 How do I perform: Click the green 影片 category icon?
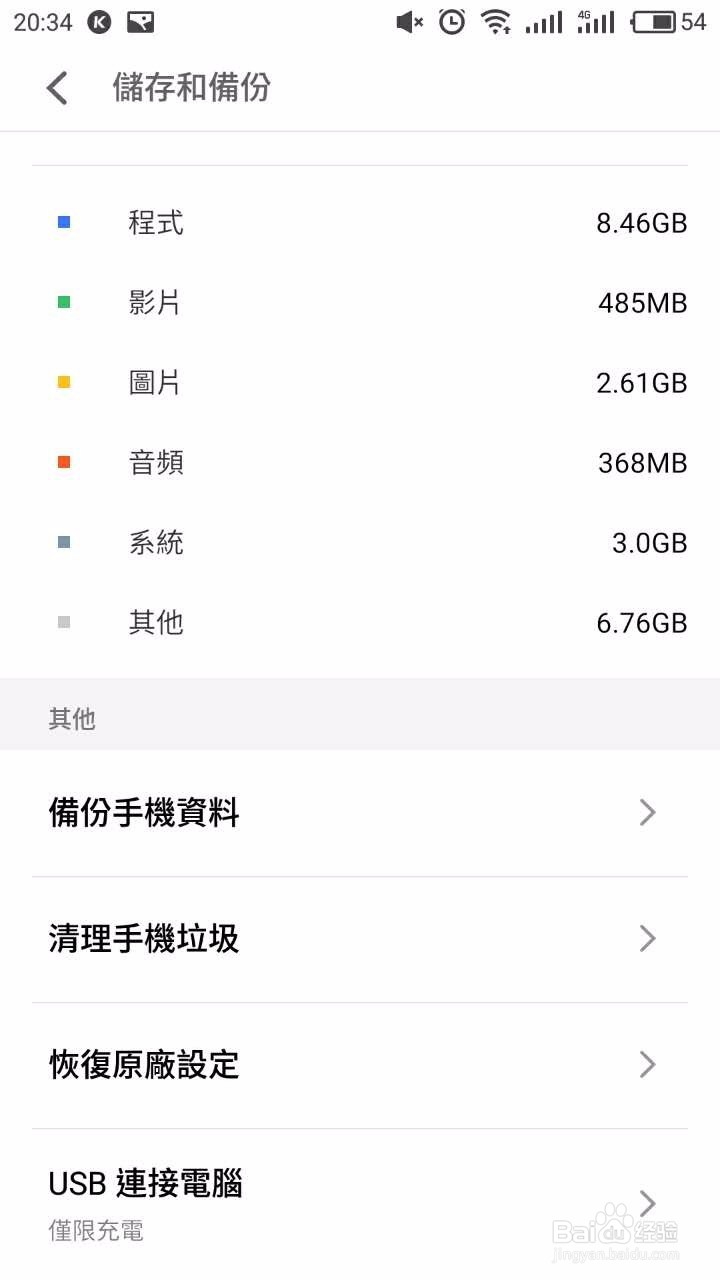(x=63, y=302)
